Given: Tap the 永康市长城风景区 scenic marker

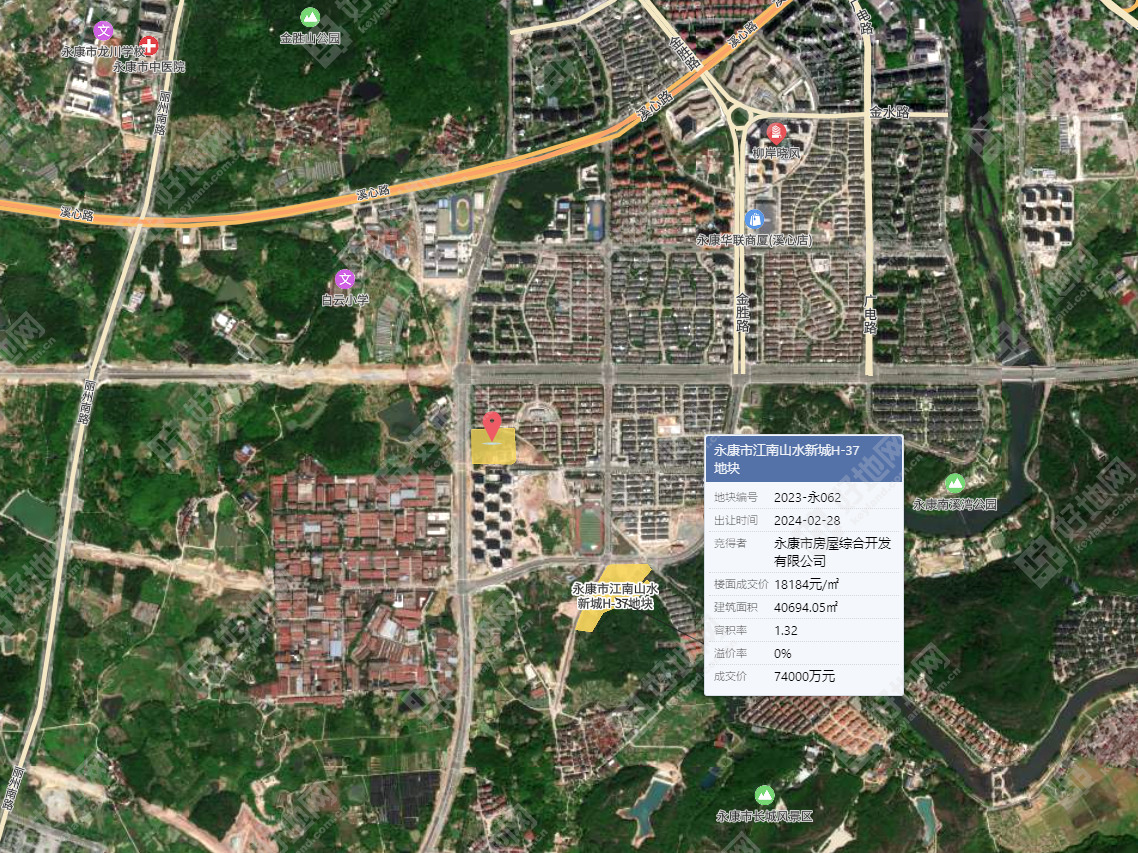Looking at the screenshot, I should [x=765, y=795].
